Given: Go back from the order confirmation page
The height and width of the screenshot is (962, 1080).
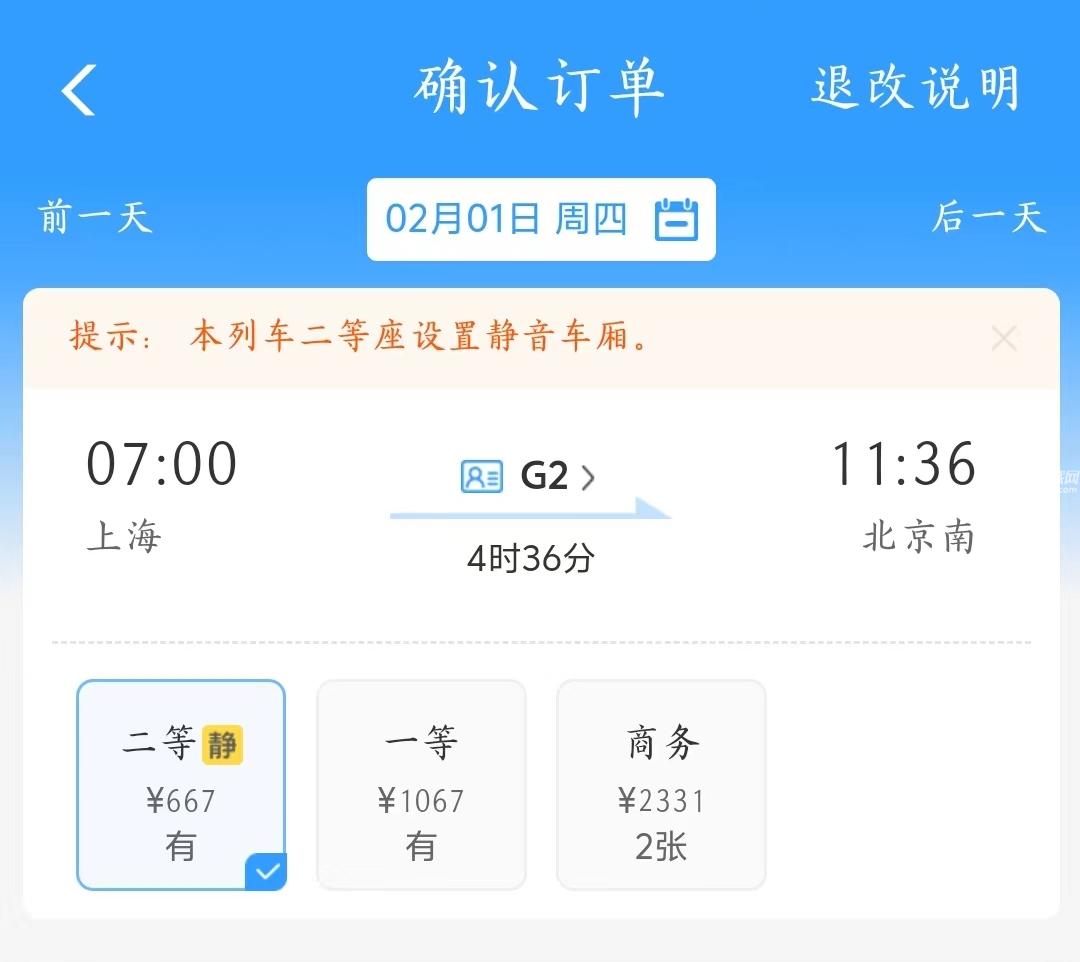Looking at the screenshot, I should pos(78,90).
